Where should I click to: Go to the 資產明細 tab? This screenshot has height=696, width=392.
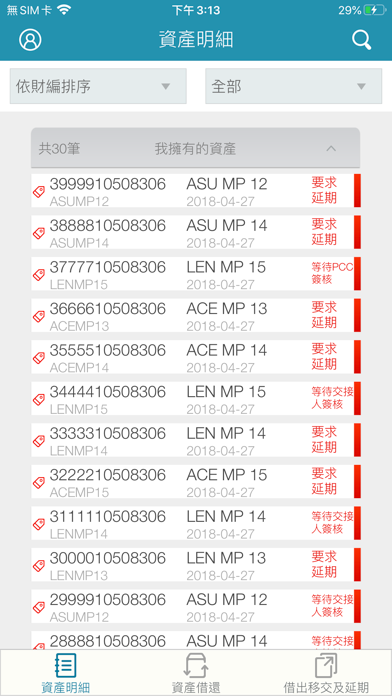pos(66,673)
